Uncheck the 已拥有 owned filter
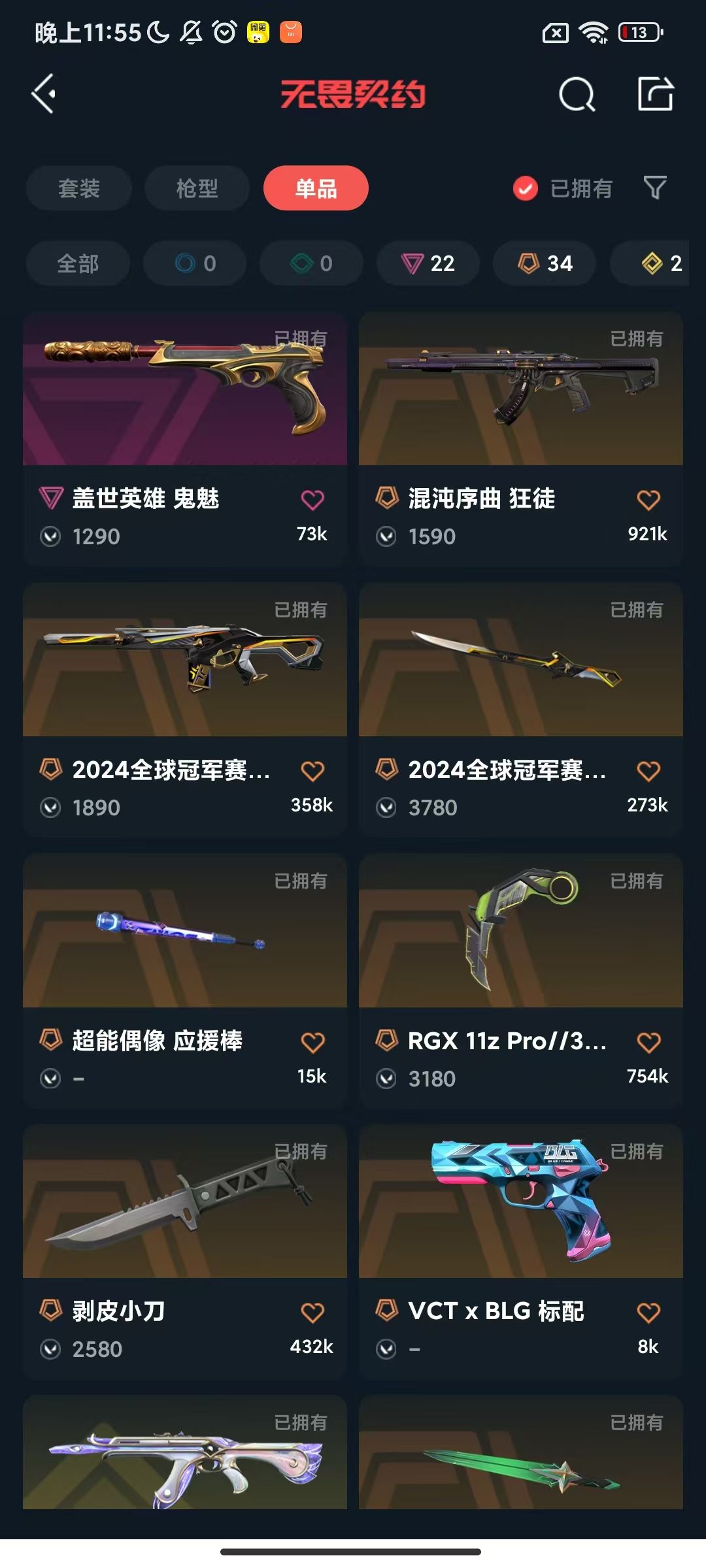The image size is (706, 1568). point(525,188)
